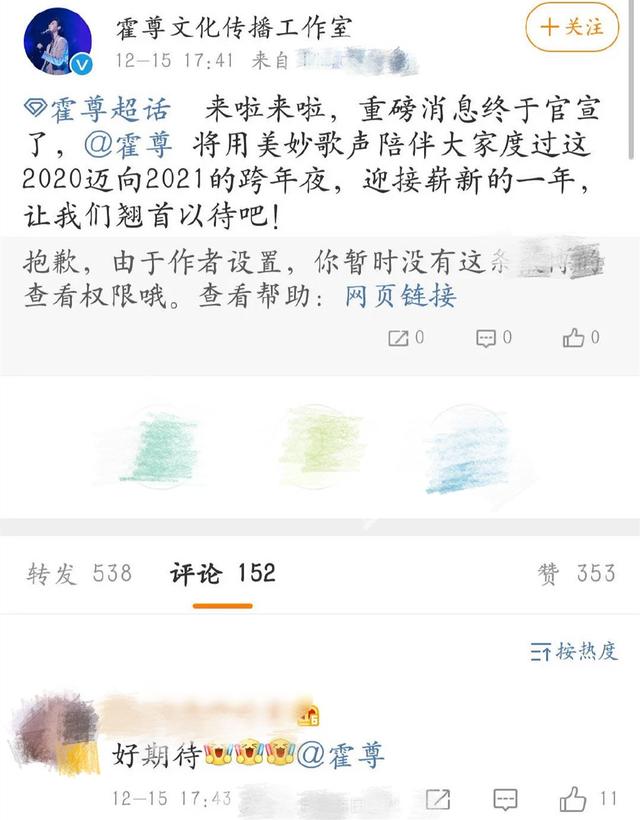Like the 好期待 comment
This screenshot has width=640, height=820.
(x=575, y=799)
